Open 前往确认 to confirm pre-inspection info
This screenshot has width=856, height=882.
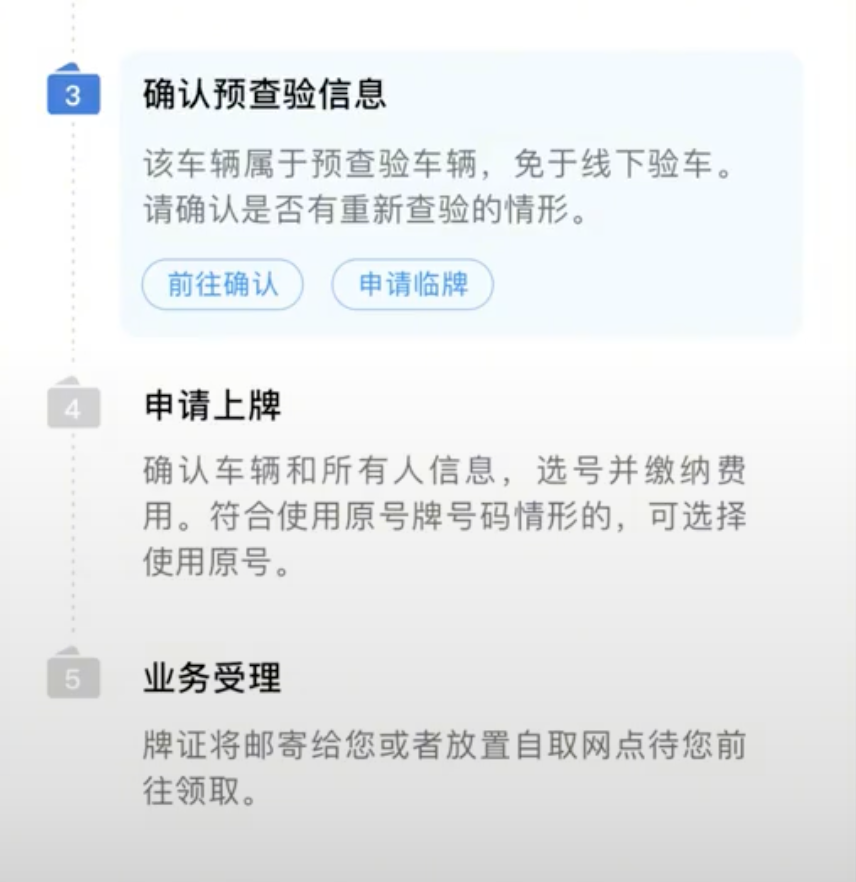221,284
